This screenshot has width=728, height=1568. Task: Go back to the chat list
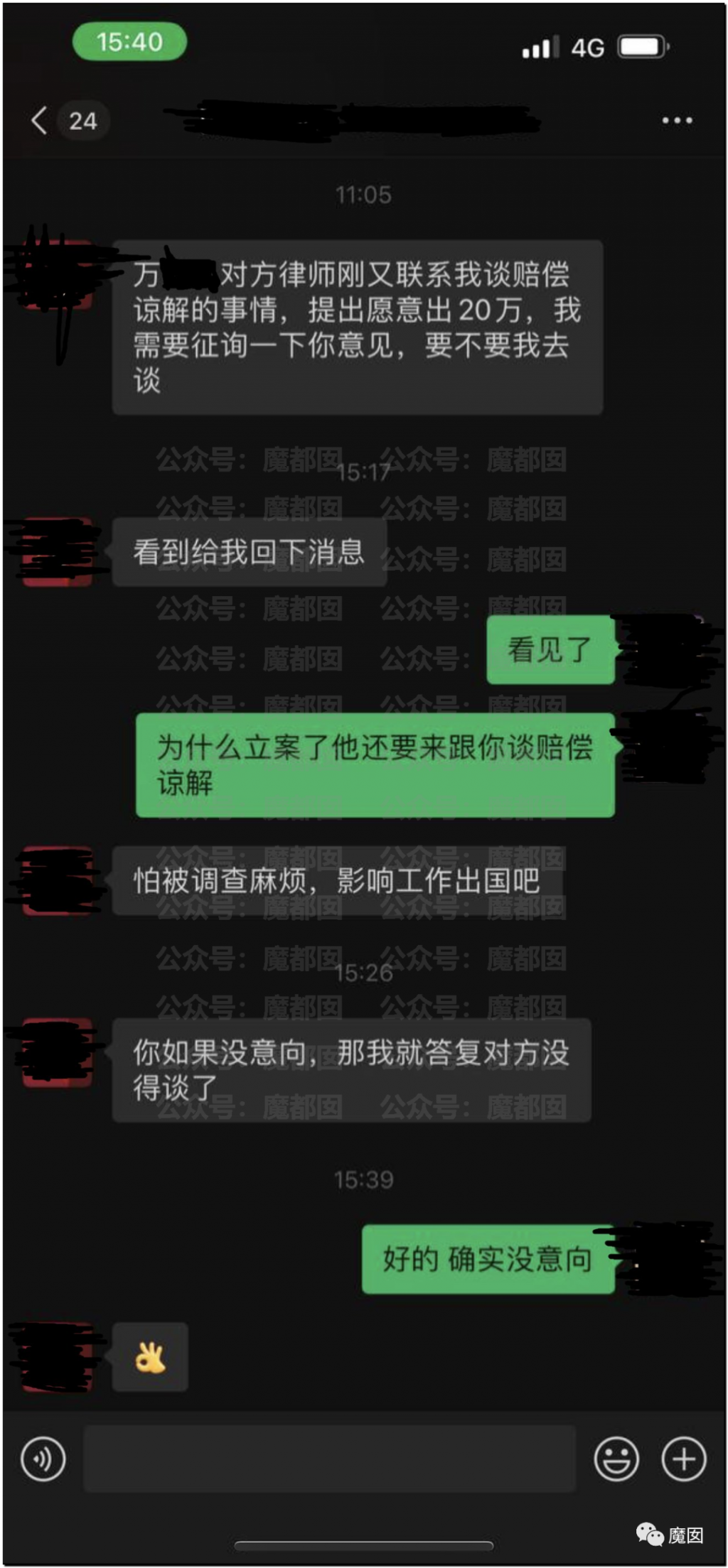click(x=41, y=121)
